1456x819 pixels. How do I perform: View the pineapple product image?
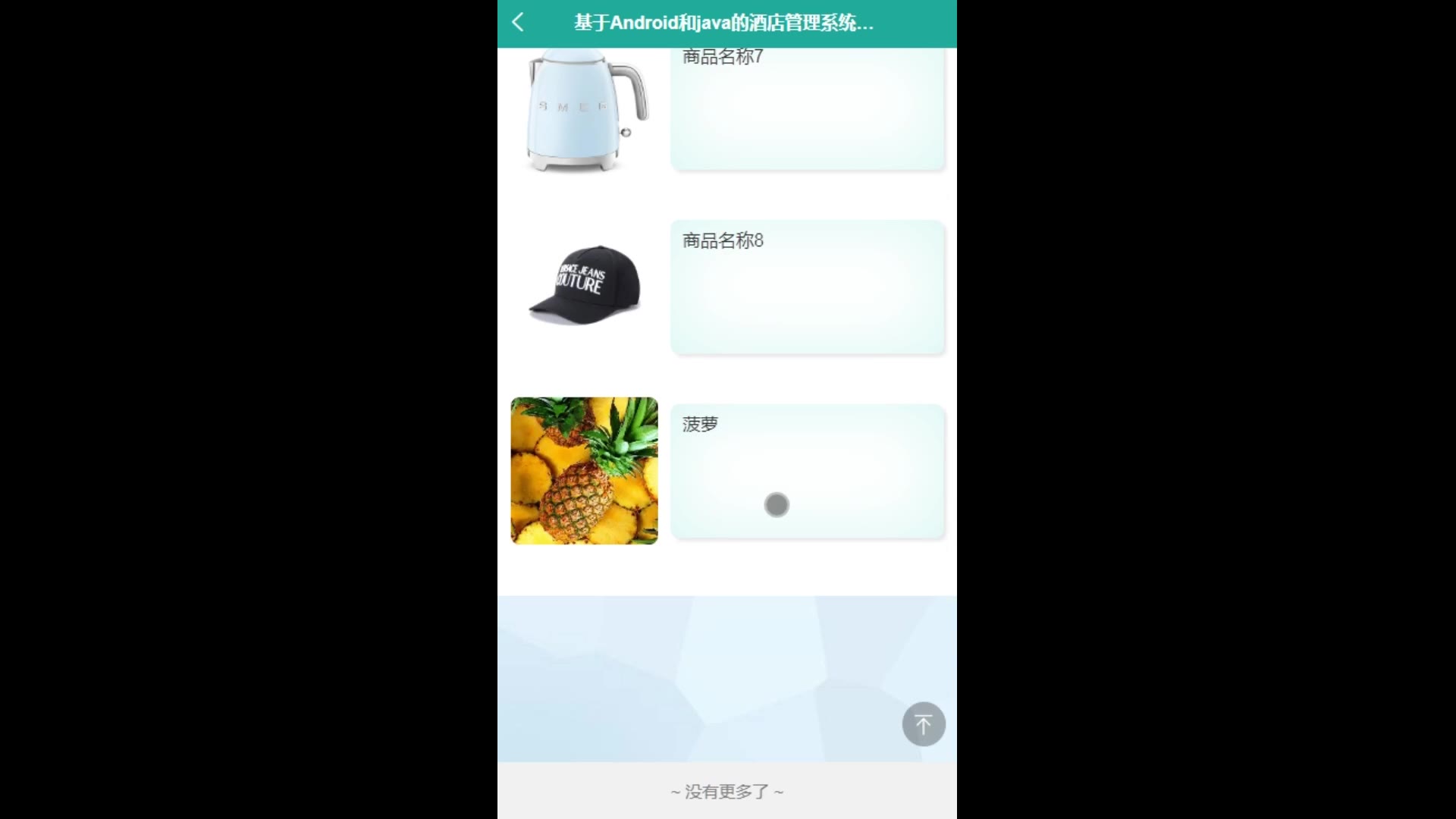click(584, 470)
